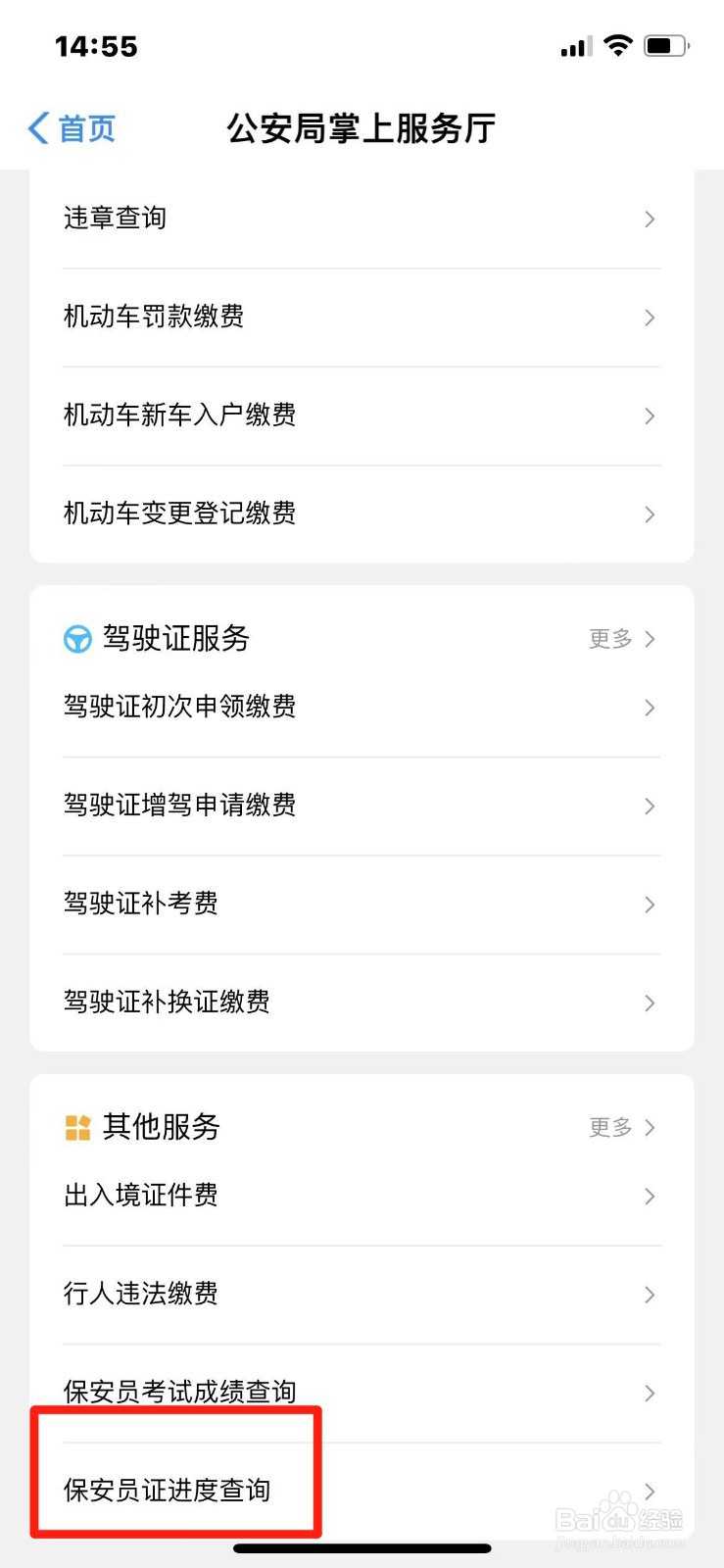Open 机动车变更登记缴费
This screenshot has width=724, height=1568.
click(362, 514)
